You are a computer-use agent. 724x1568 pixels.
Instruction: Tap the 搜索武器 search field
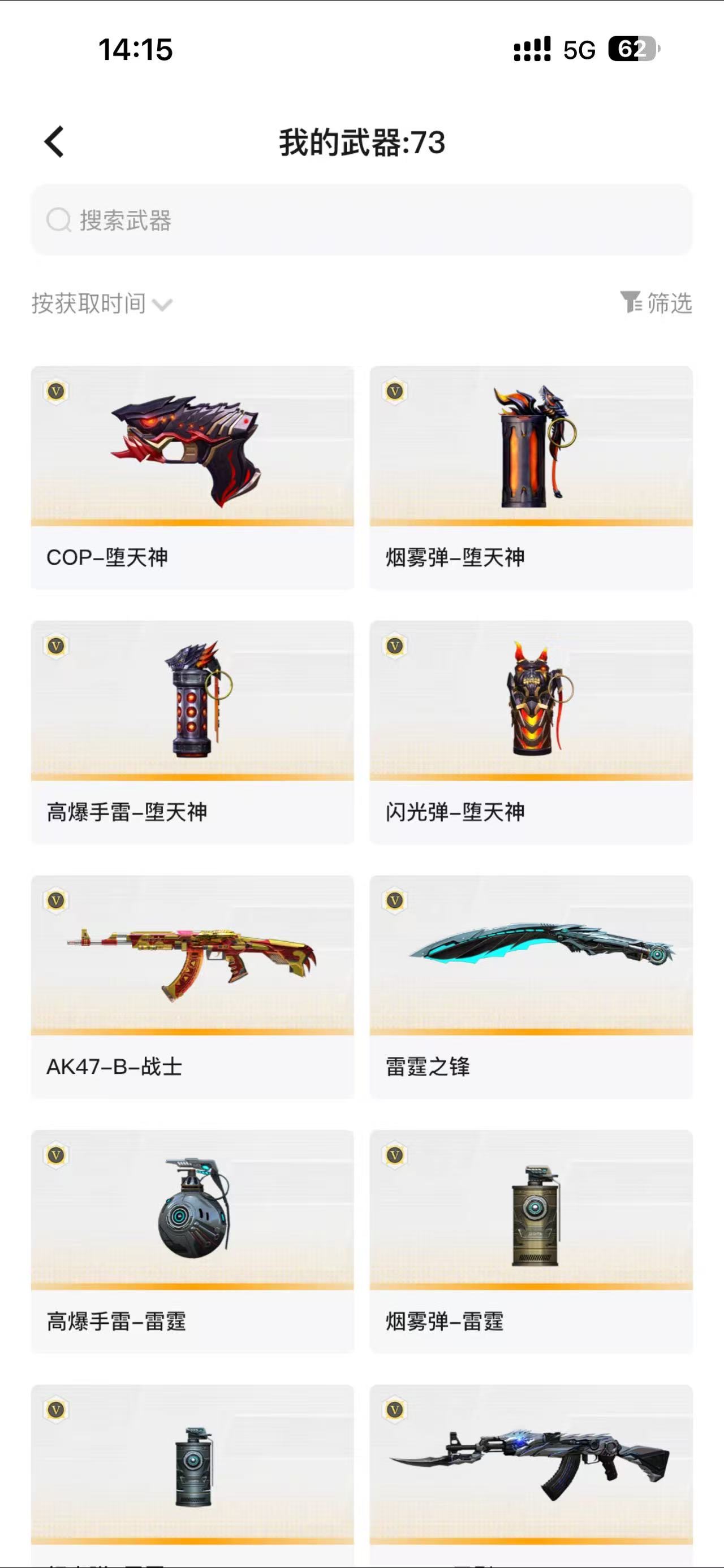click(x=361, y=220)
